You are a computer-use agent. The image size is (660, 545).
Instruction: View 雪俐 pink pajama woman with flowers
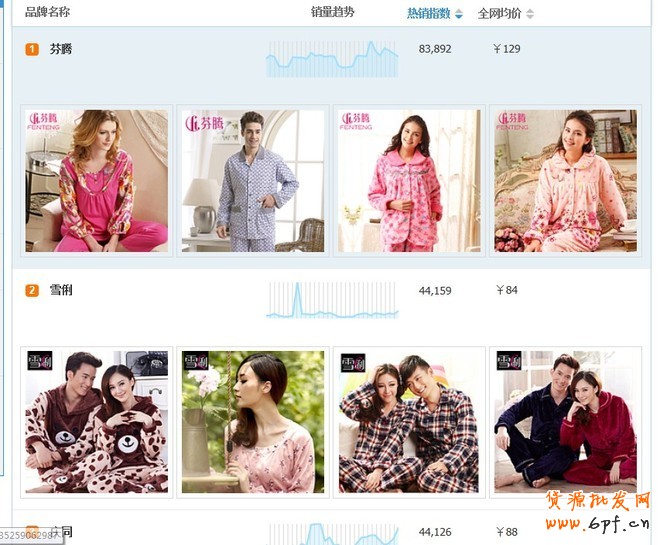tap(253, 422)
